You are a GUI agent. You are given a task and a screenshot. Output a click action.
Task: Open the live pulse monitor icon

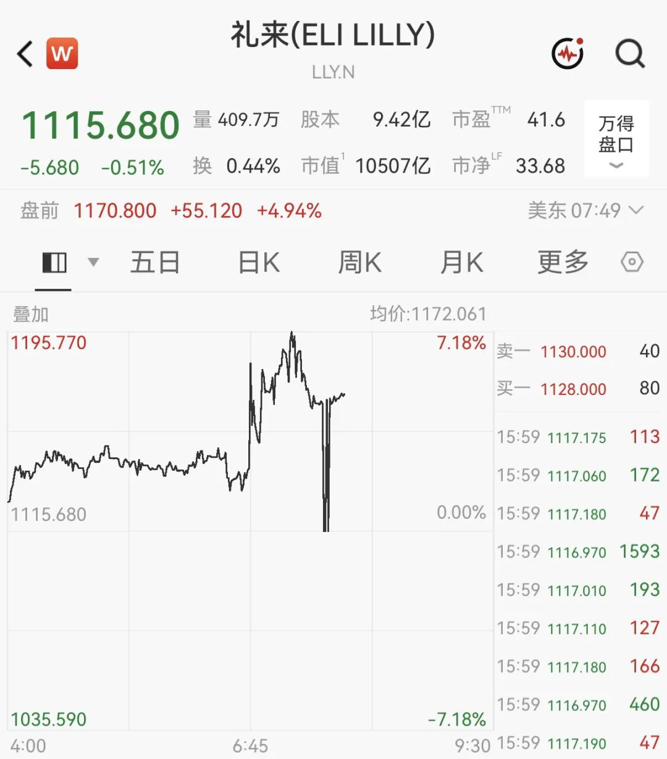568,53
